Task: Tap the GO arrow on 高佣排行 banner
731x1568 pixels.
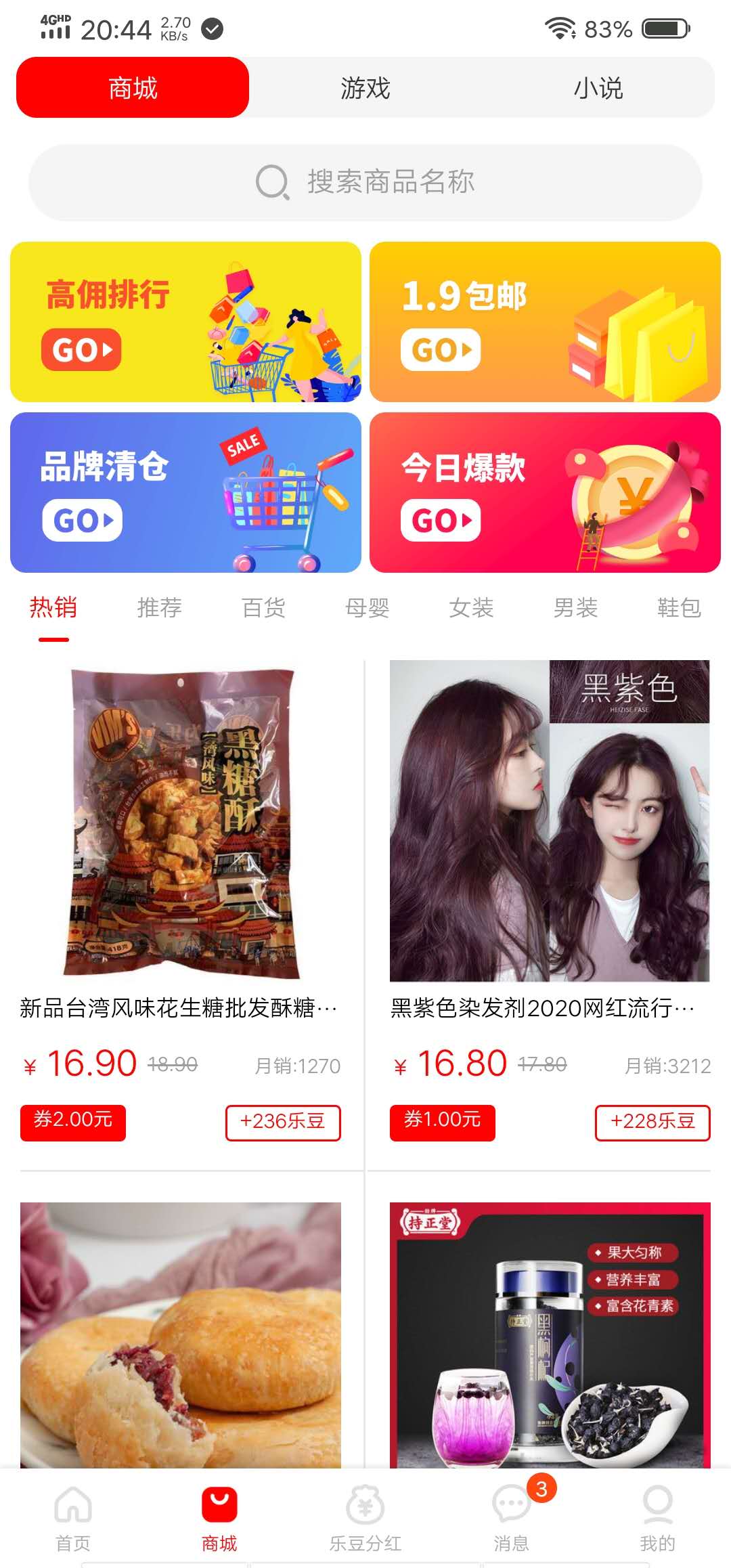Action: tap(81, 350)
